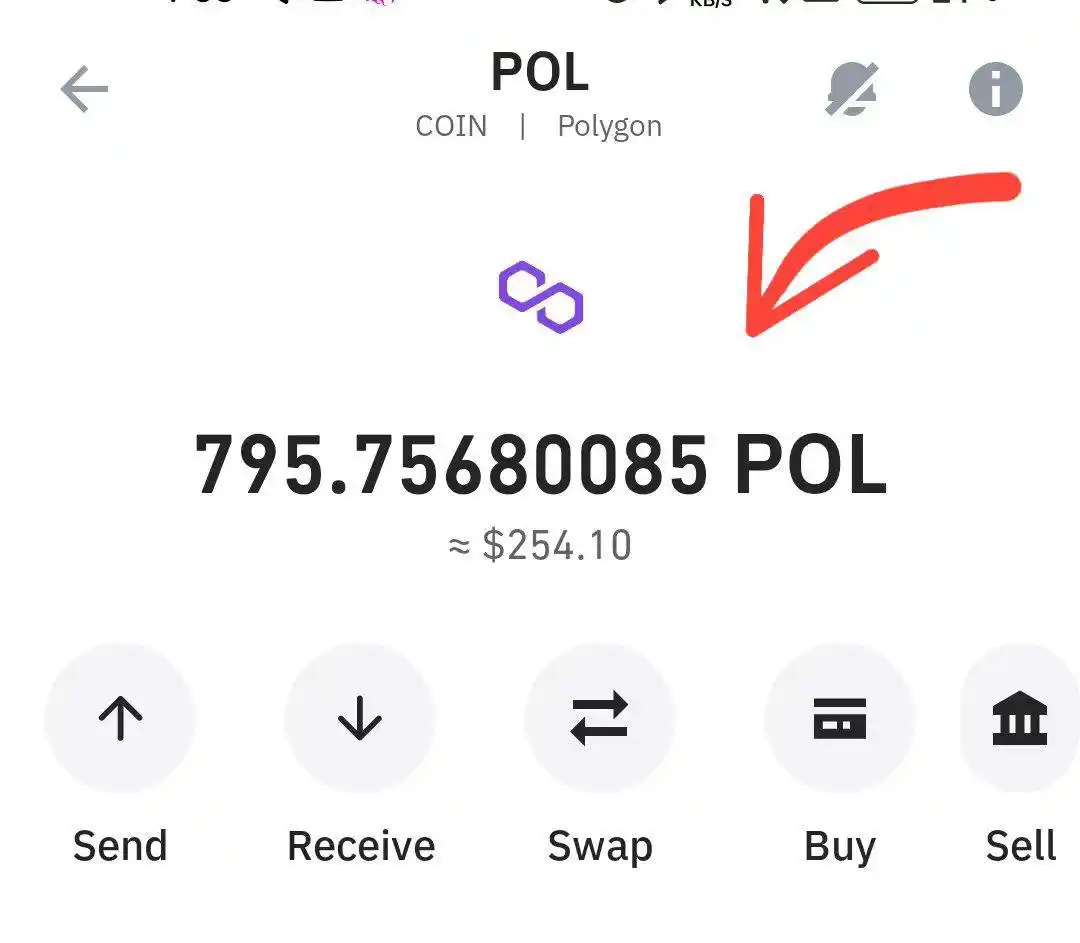The height and width of the screenshot is (943, 1080).
Task: Send POL from the wallet
Action: coord(120,719)
